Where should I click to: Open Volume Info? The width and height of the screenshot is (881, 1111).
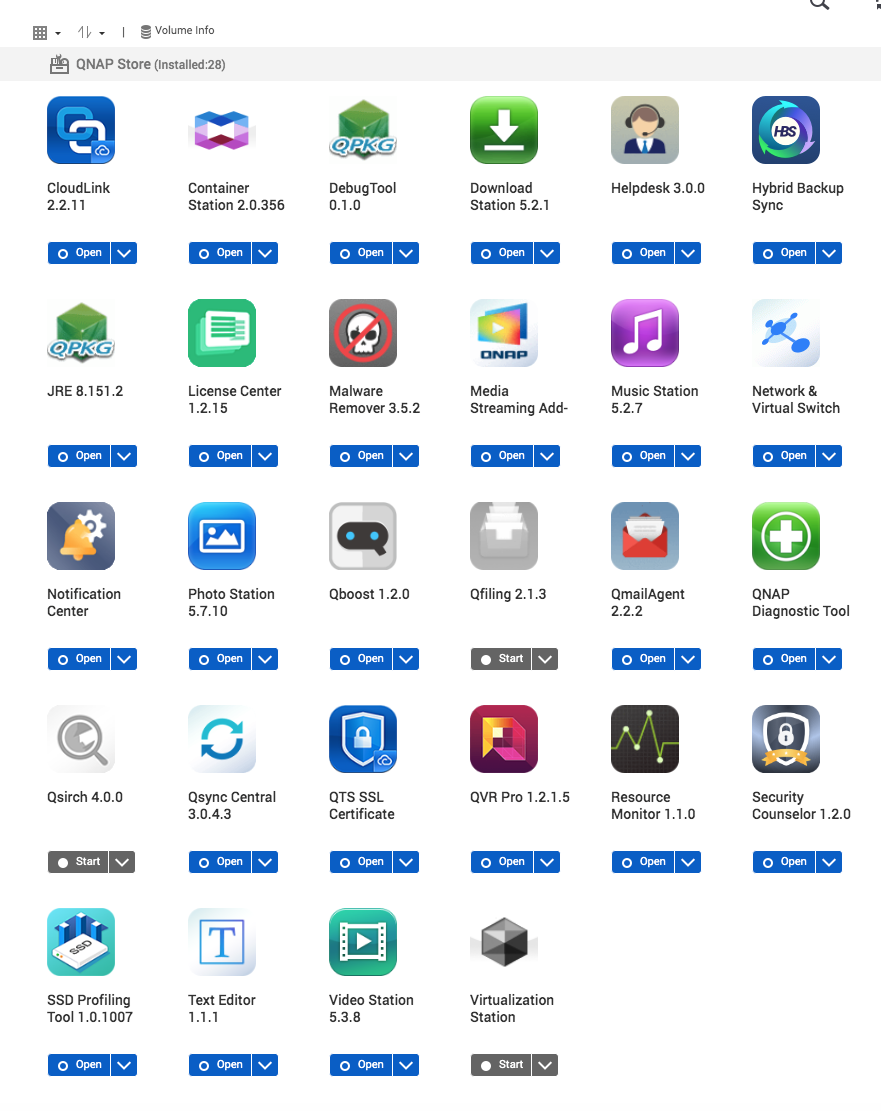coord(177,31)
